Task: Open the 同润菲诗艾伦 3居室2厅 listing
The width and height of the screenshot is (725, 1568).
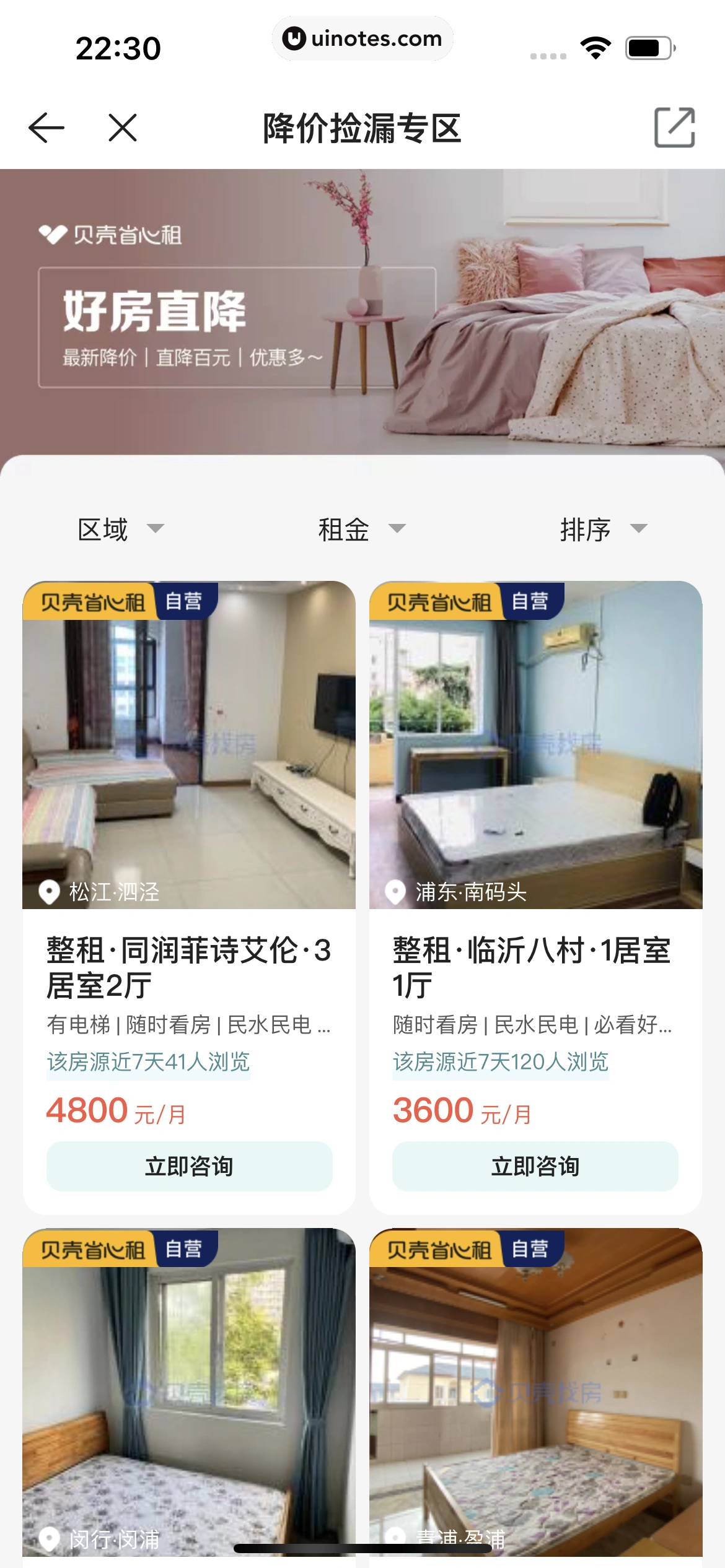Action: [x=189, y=966]
